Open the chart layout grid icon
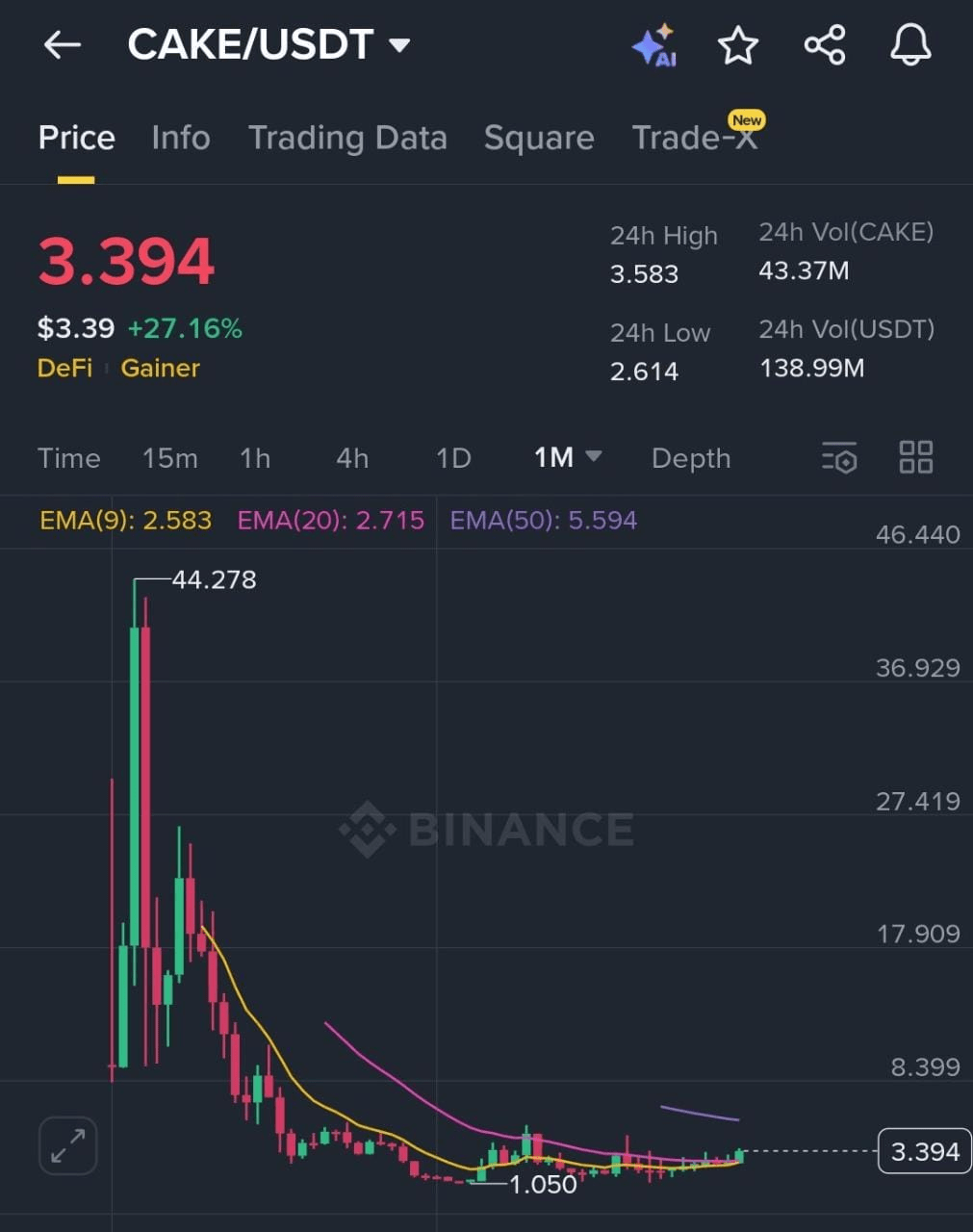973x1232 pixels. [915, 457]
